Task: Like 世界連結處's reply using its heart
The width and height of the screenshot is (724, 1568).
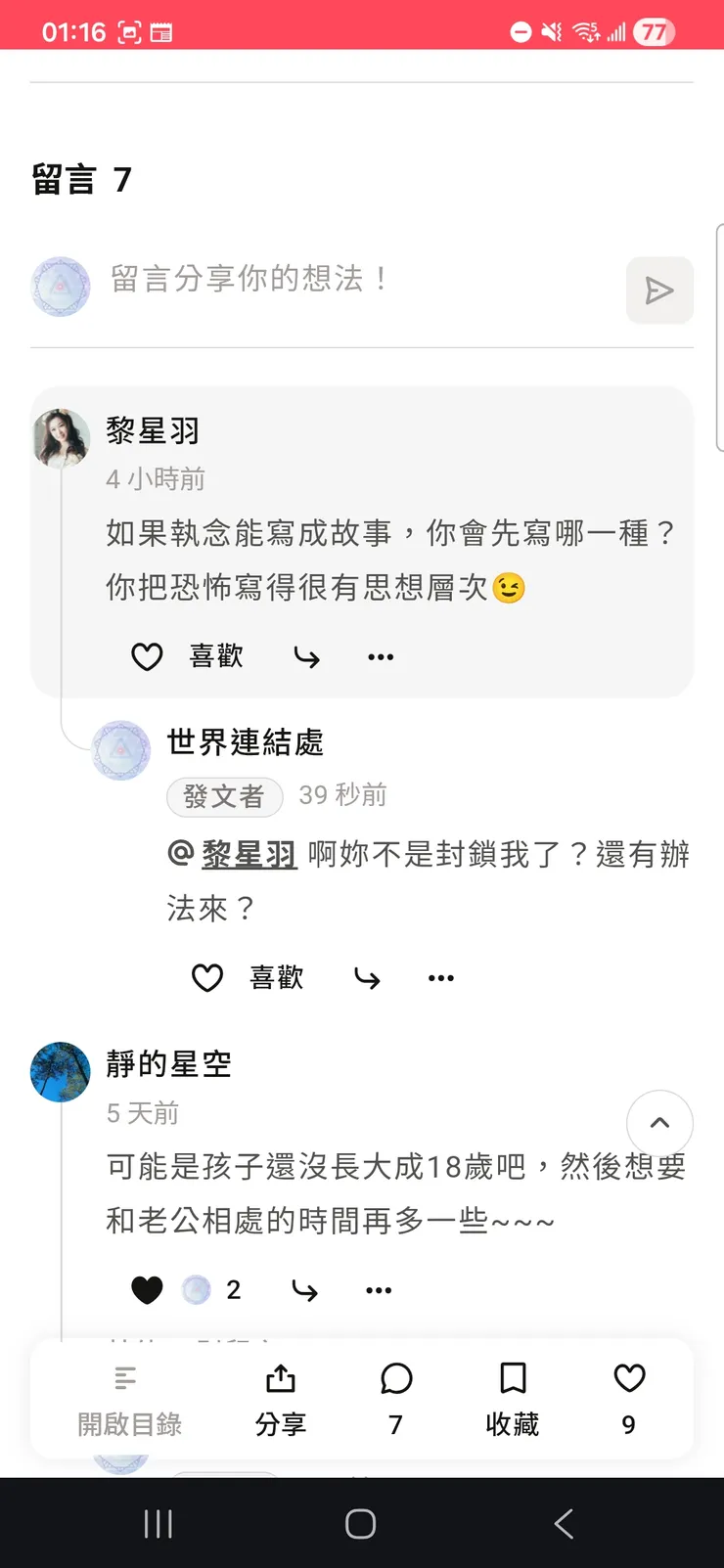Action: tap(207, 977)
